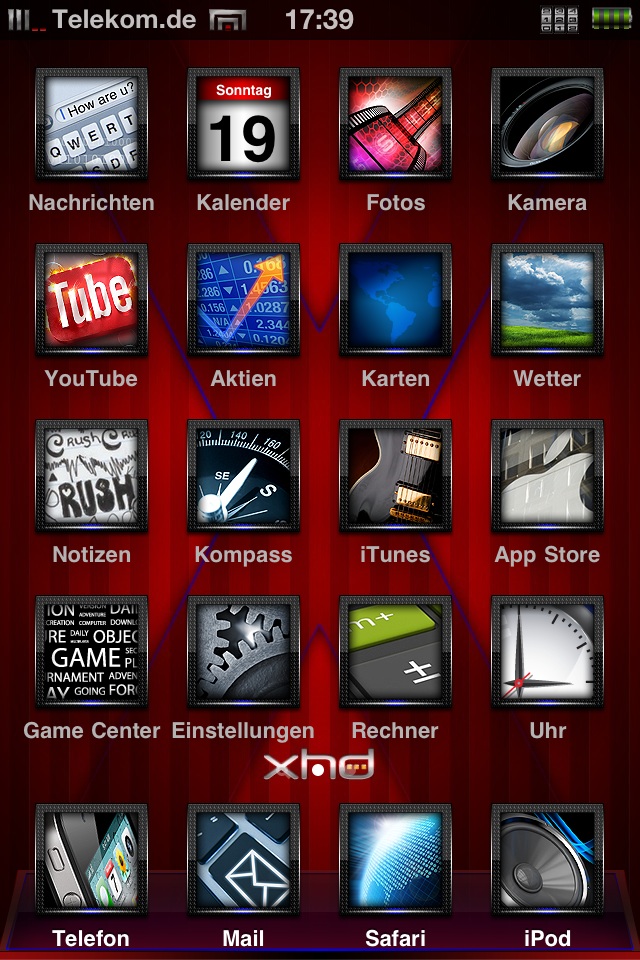The image size is (640, 960).
Task: Launch the Kompass app
Action: [243, 477]
